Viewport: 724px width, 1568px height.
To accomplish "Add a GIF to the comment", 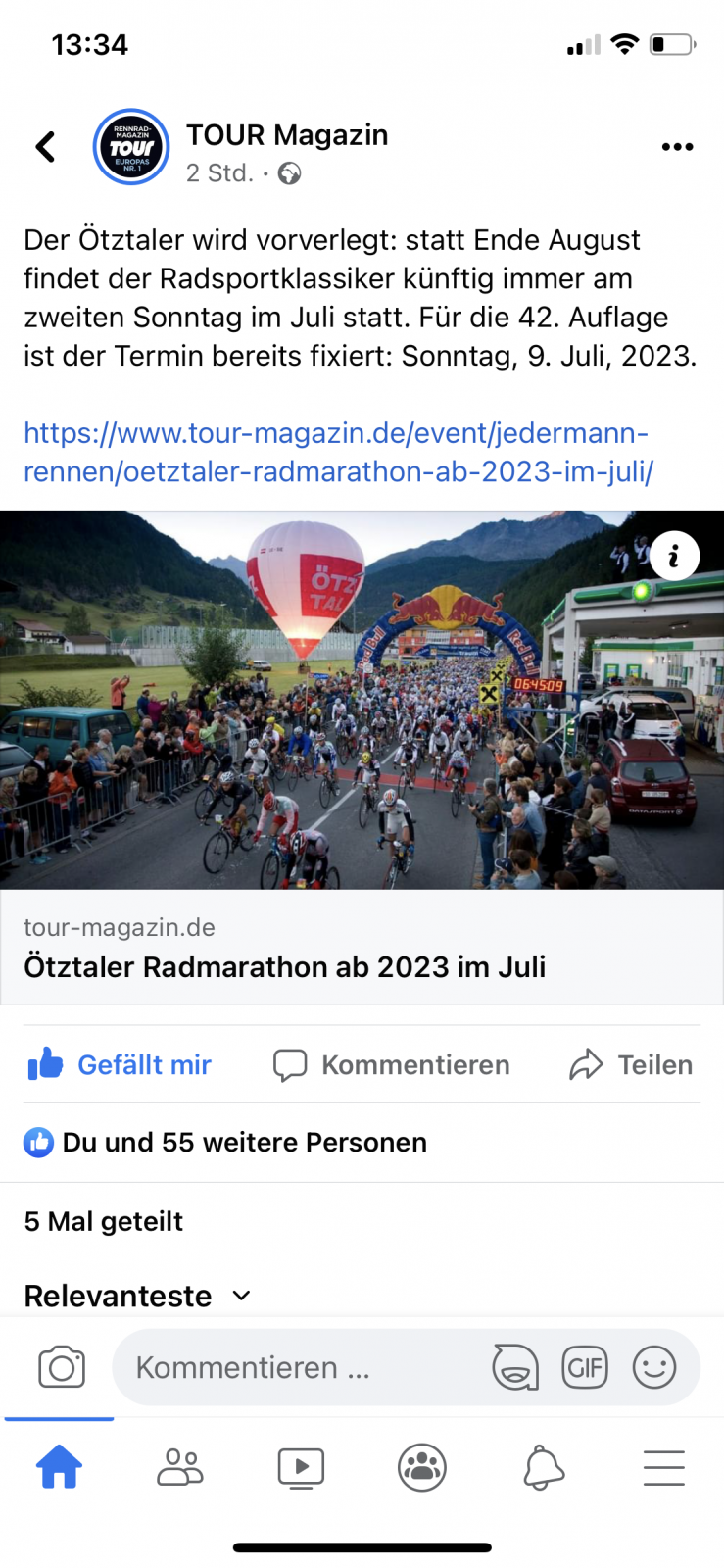I will click(585, 1367).
